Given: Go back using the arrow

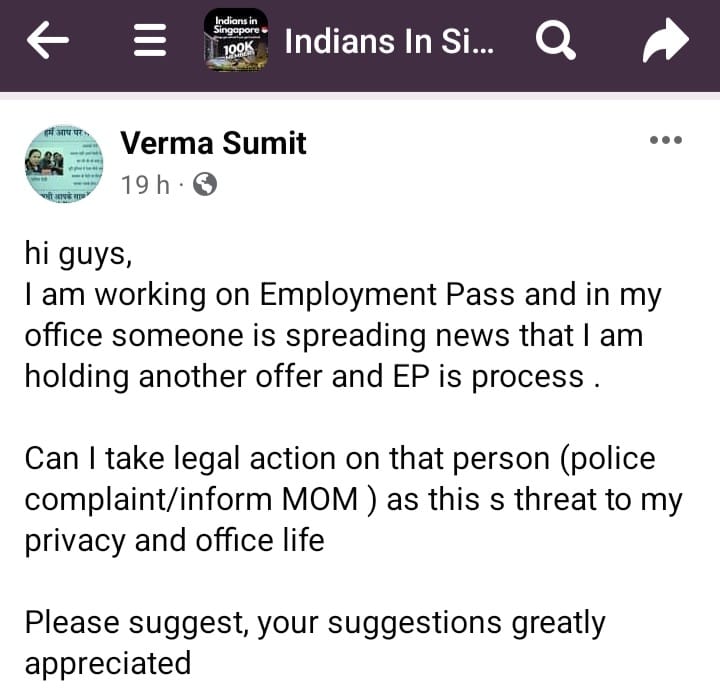Looking at the screenshot, I should (47, 41).
